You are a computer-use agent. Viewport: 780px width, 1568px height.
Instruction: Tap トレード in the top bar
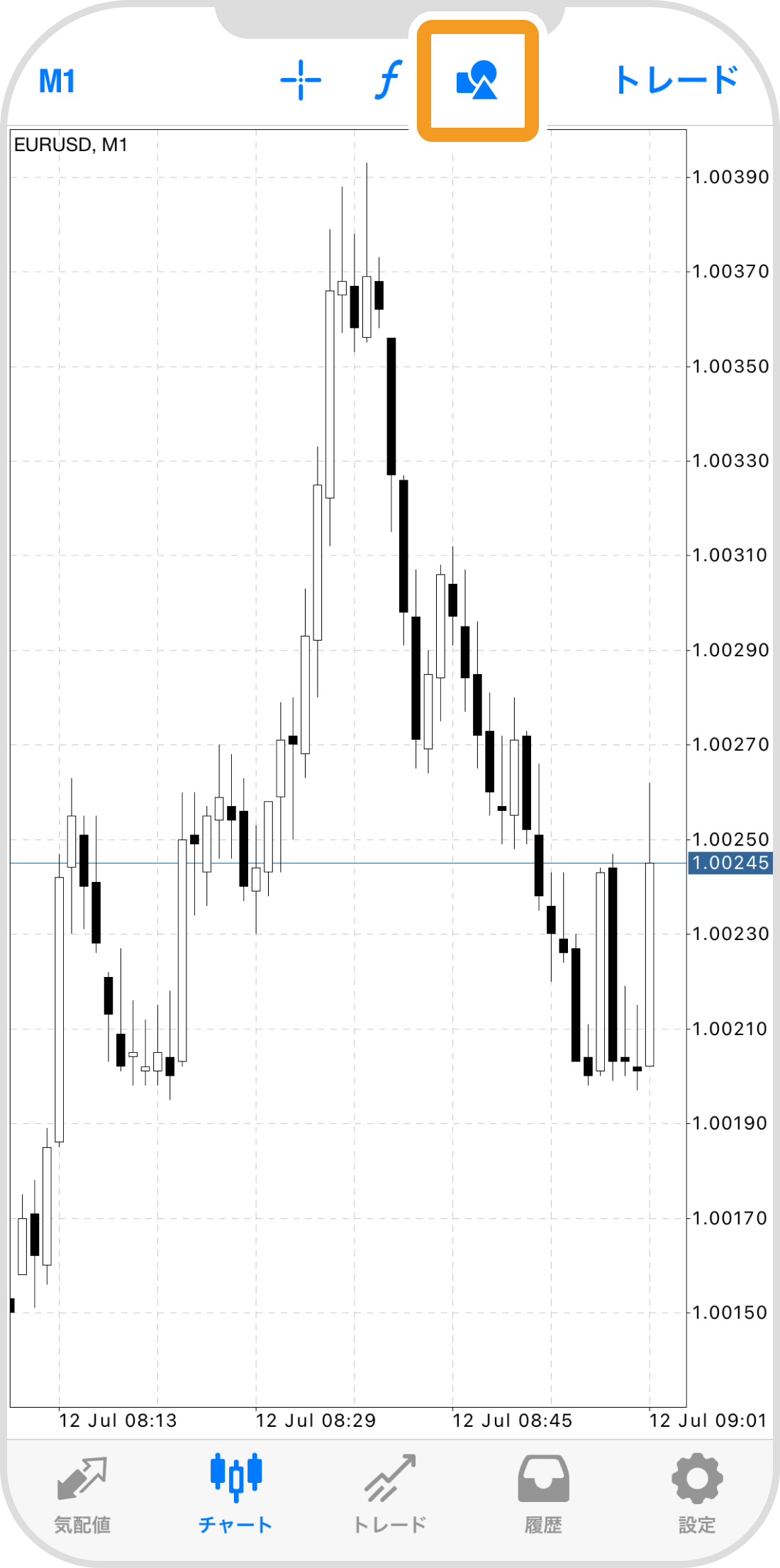(676, 80)
